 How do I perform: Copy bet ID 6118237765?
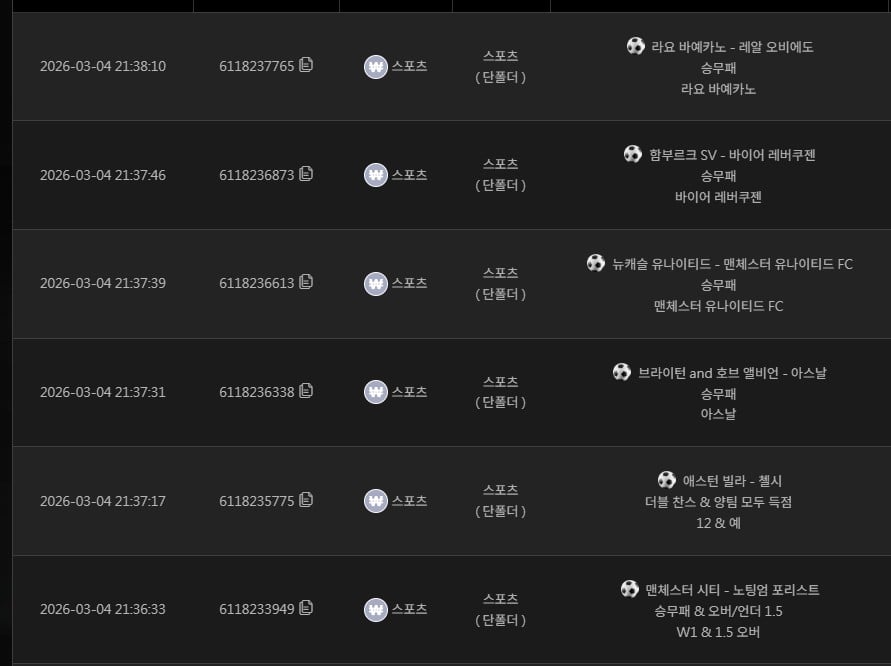click(x=306, y=65)
